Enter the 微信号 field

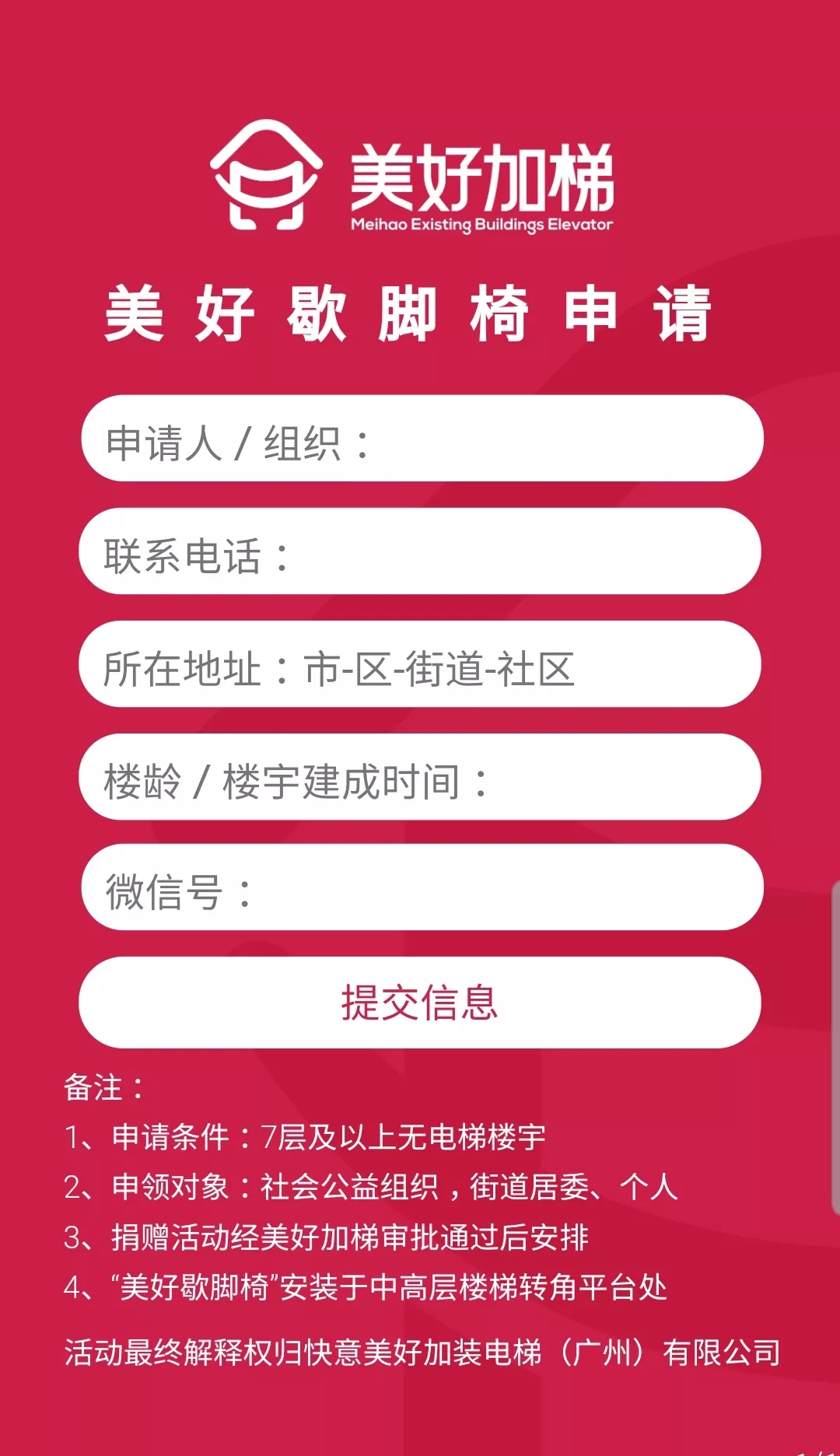(422, 887)
